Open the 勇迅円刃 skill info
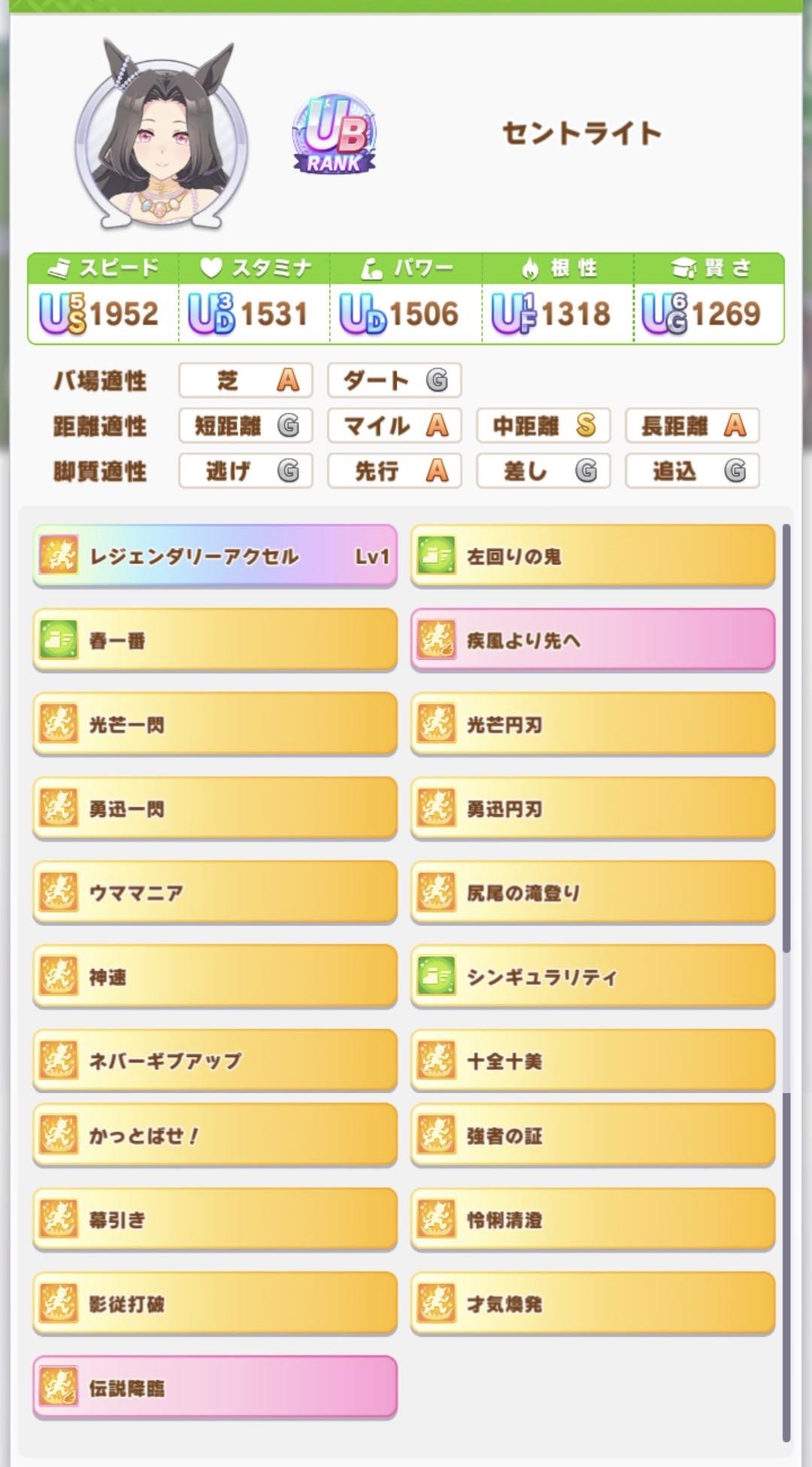The height and width of the screenshot is (1467, 812). pos(592,809)
